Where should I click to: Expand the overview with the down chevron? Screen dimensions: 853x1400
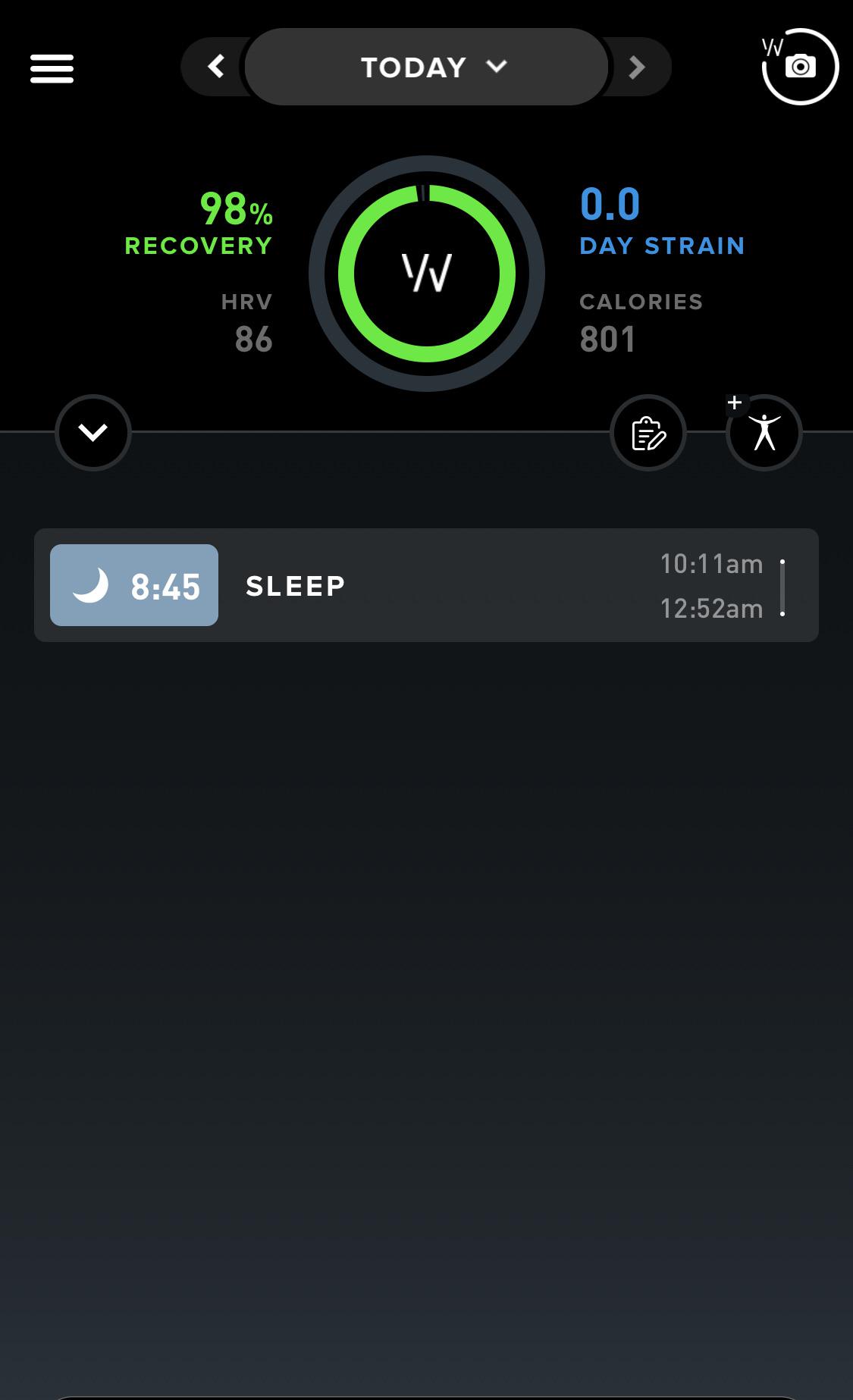click(x=93, y=433)
